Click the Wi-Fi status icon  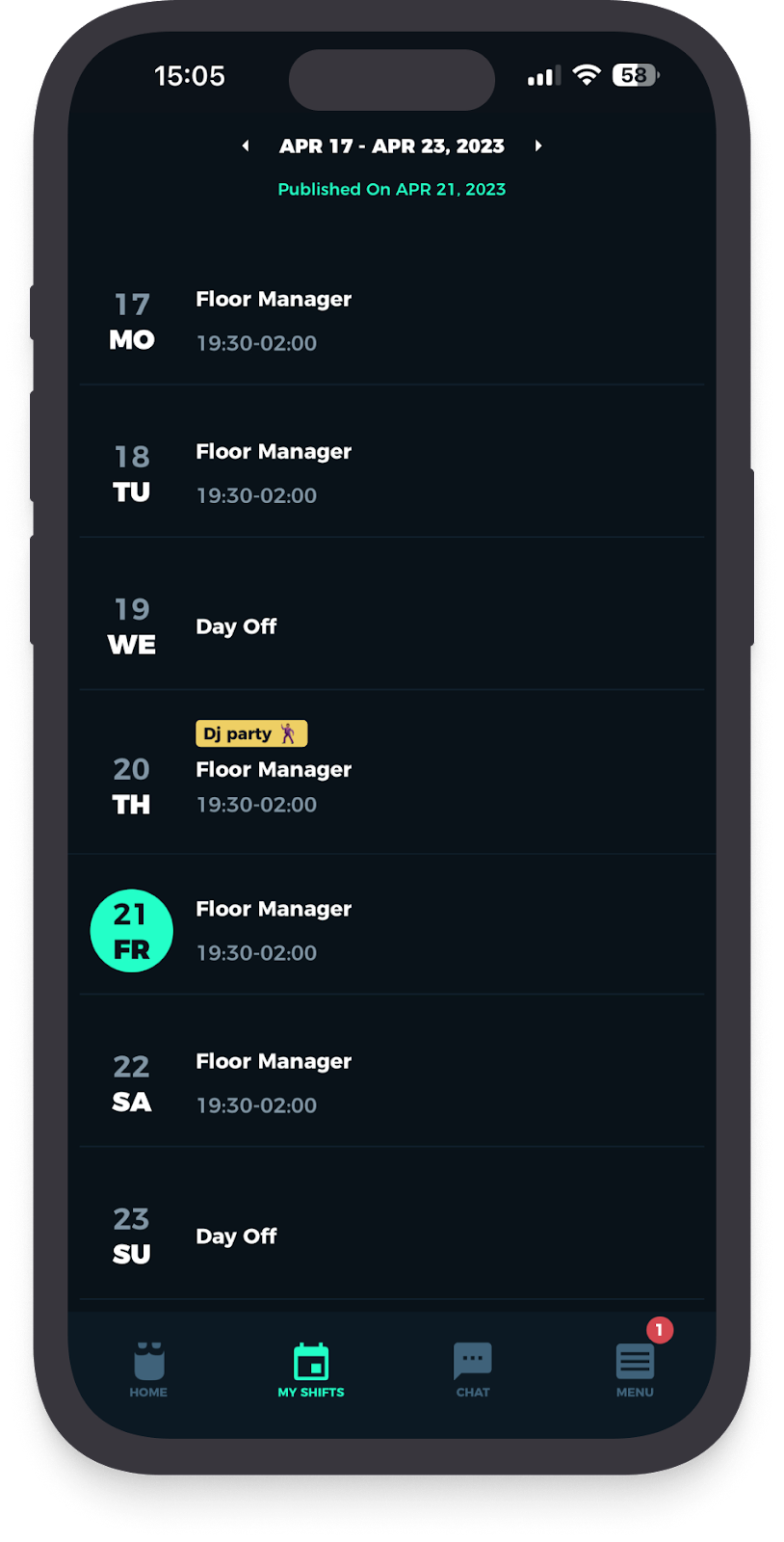(x=588, y=74)
